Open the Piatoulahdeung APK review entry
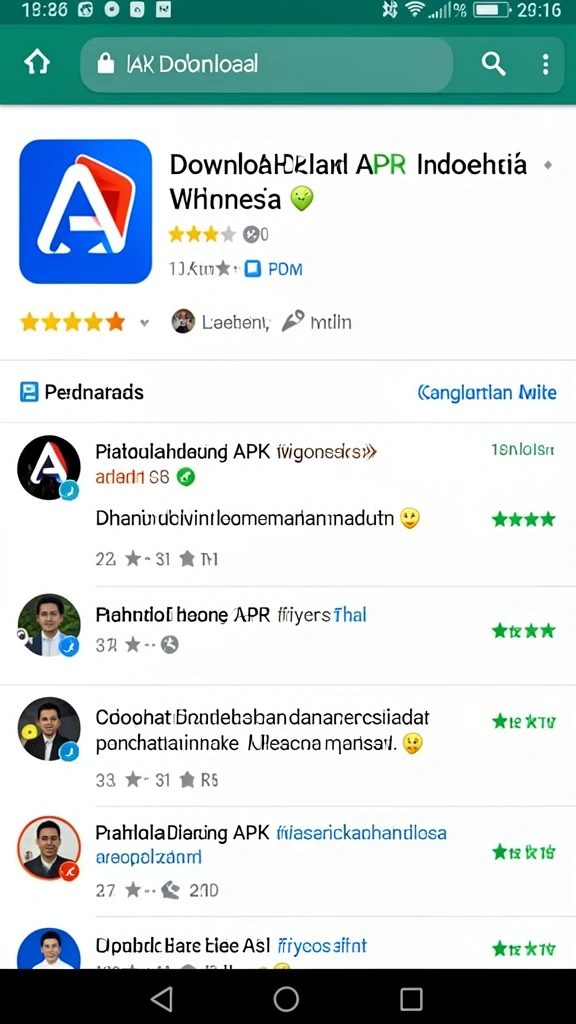The image size is (576, 1024). pos(288,504)
